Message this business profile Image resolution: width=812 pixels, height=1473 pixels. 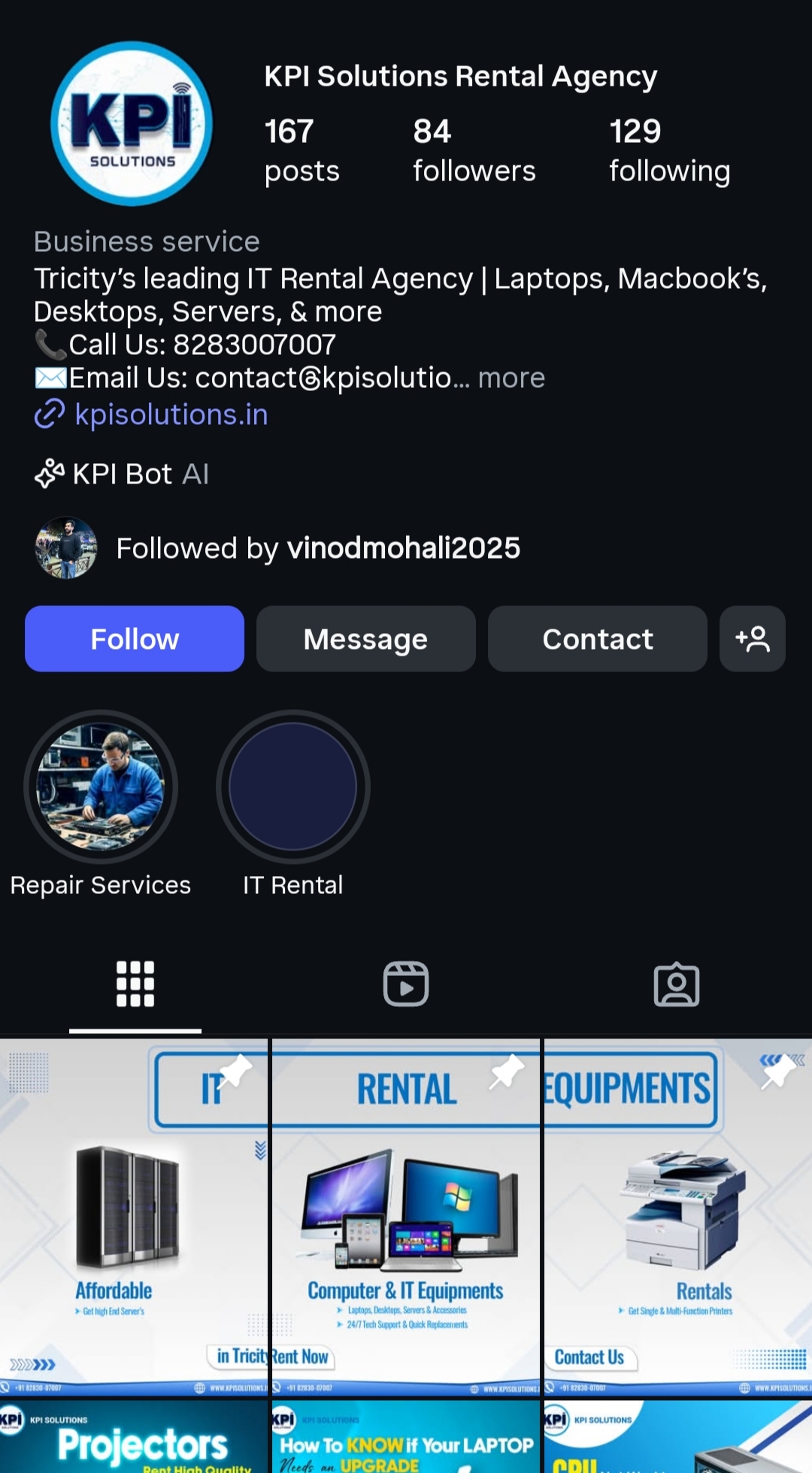point(365,639)
